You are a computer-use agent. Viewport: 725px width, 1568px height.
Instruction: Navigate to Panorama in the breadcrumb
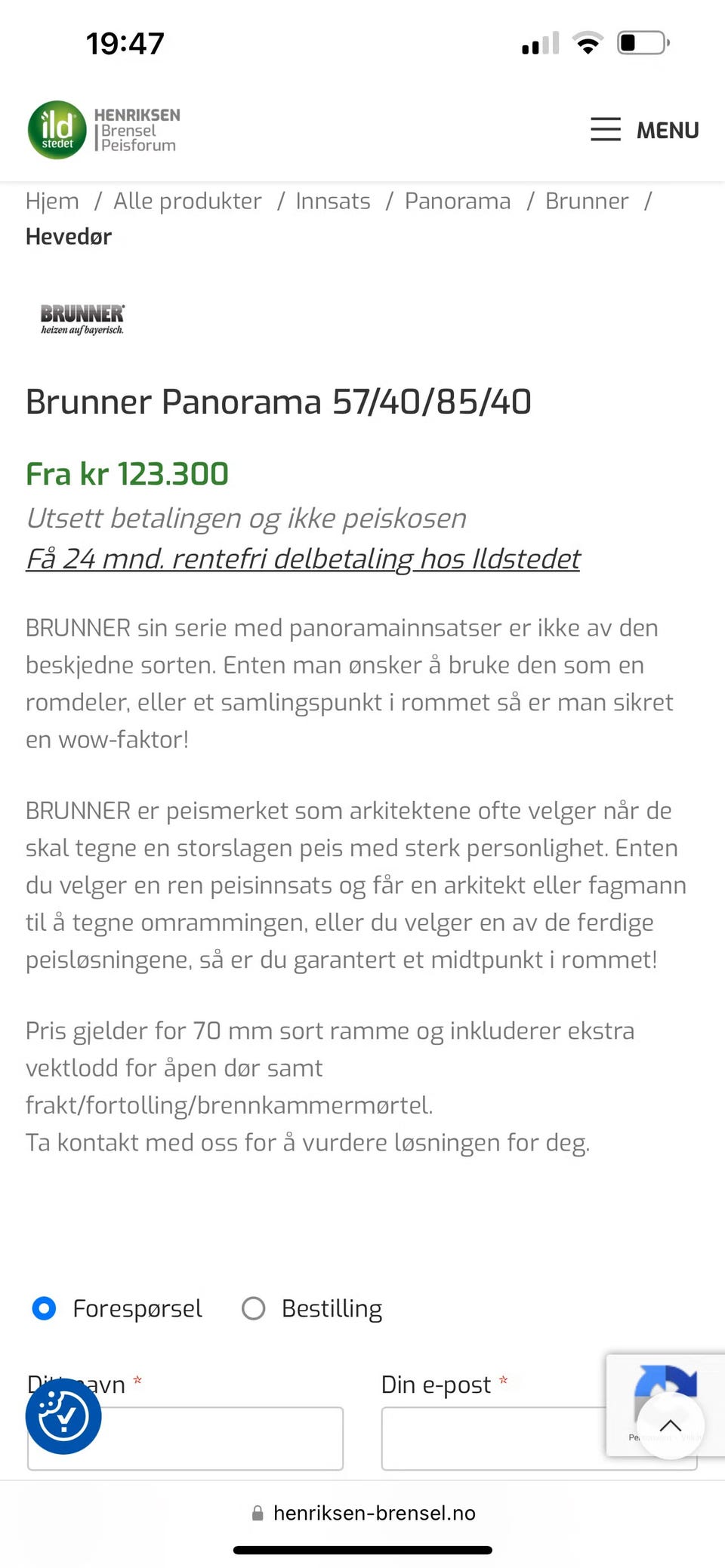tap(457, 201)
